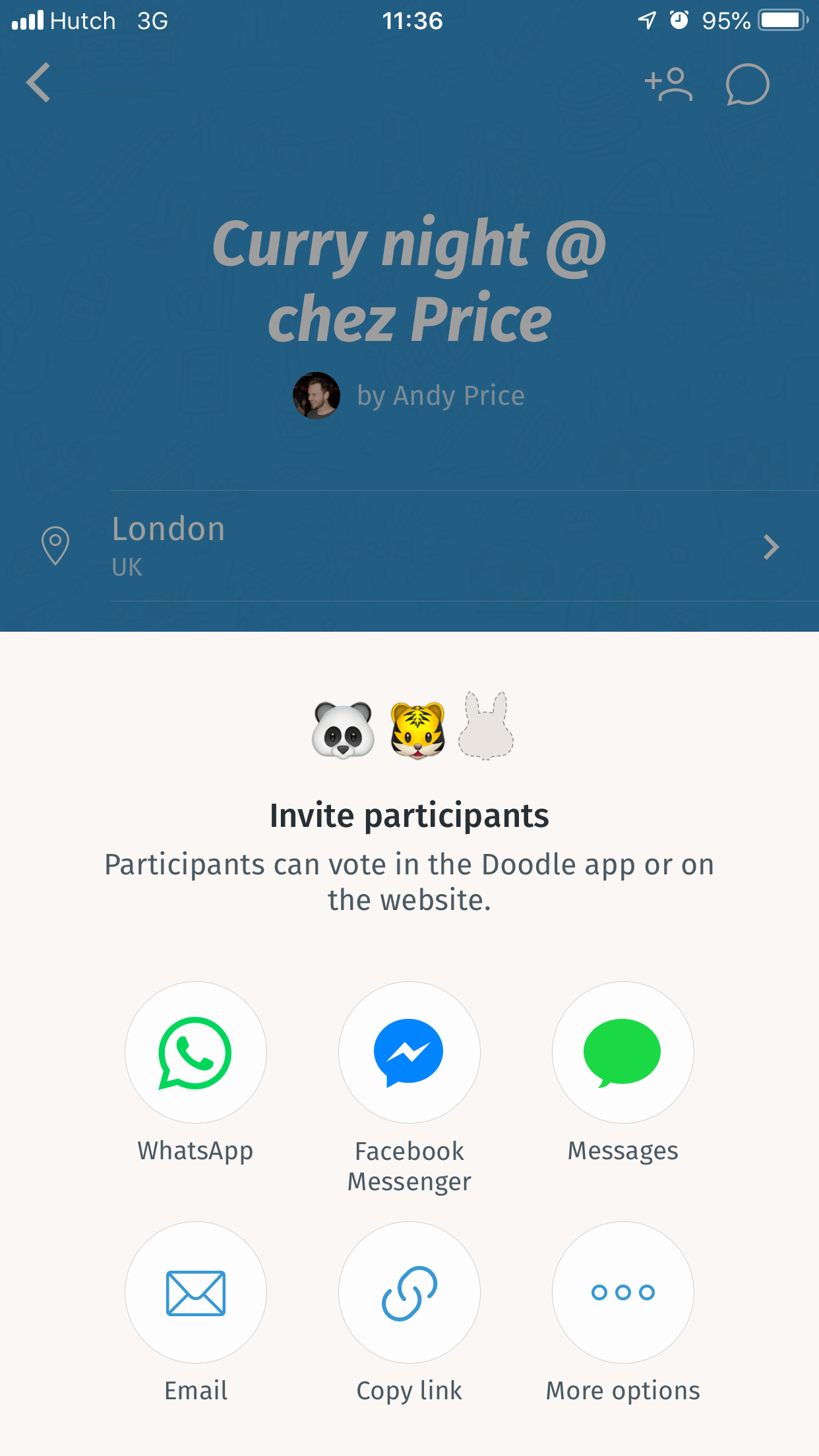Share the poll through Messages
The height and width of the screenshot is (1456, 819).
622,1053
